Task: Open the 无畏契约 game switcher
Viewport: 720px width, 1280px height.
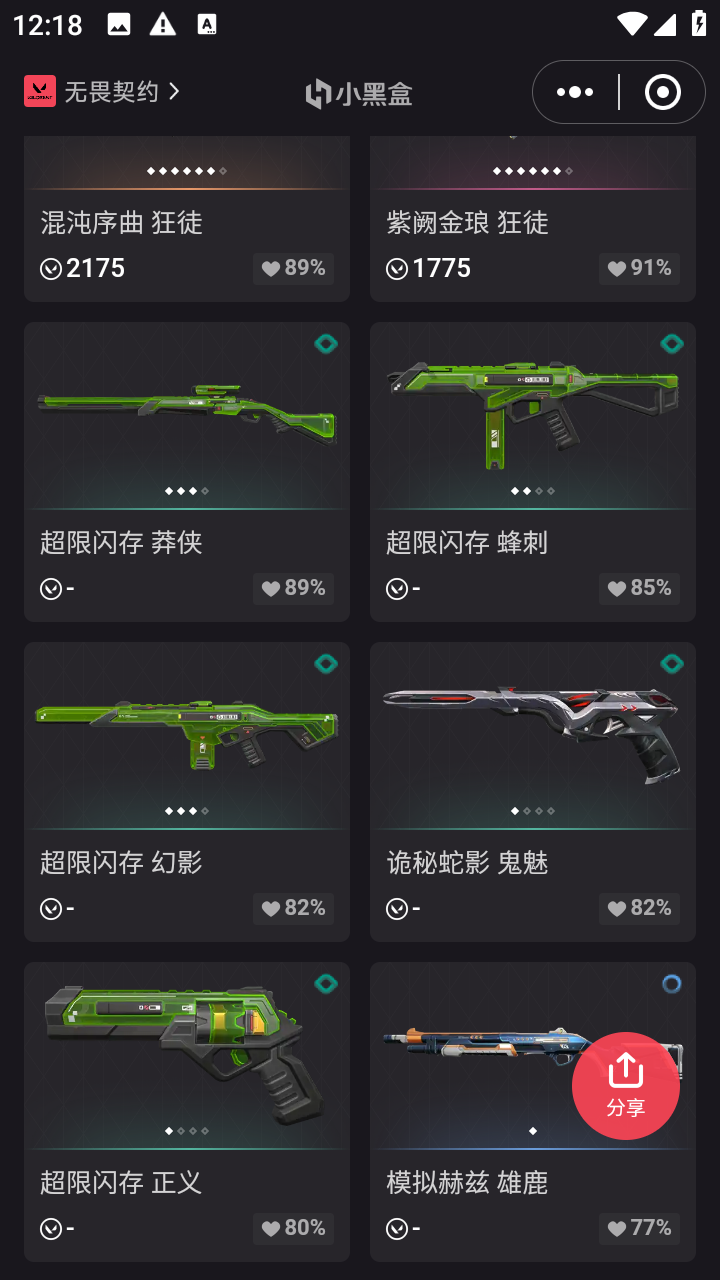Action: coord(103,92)
